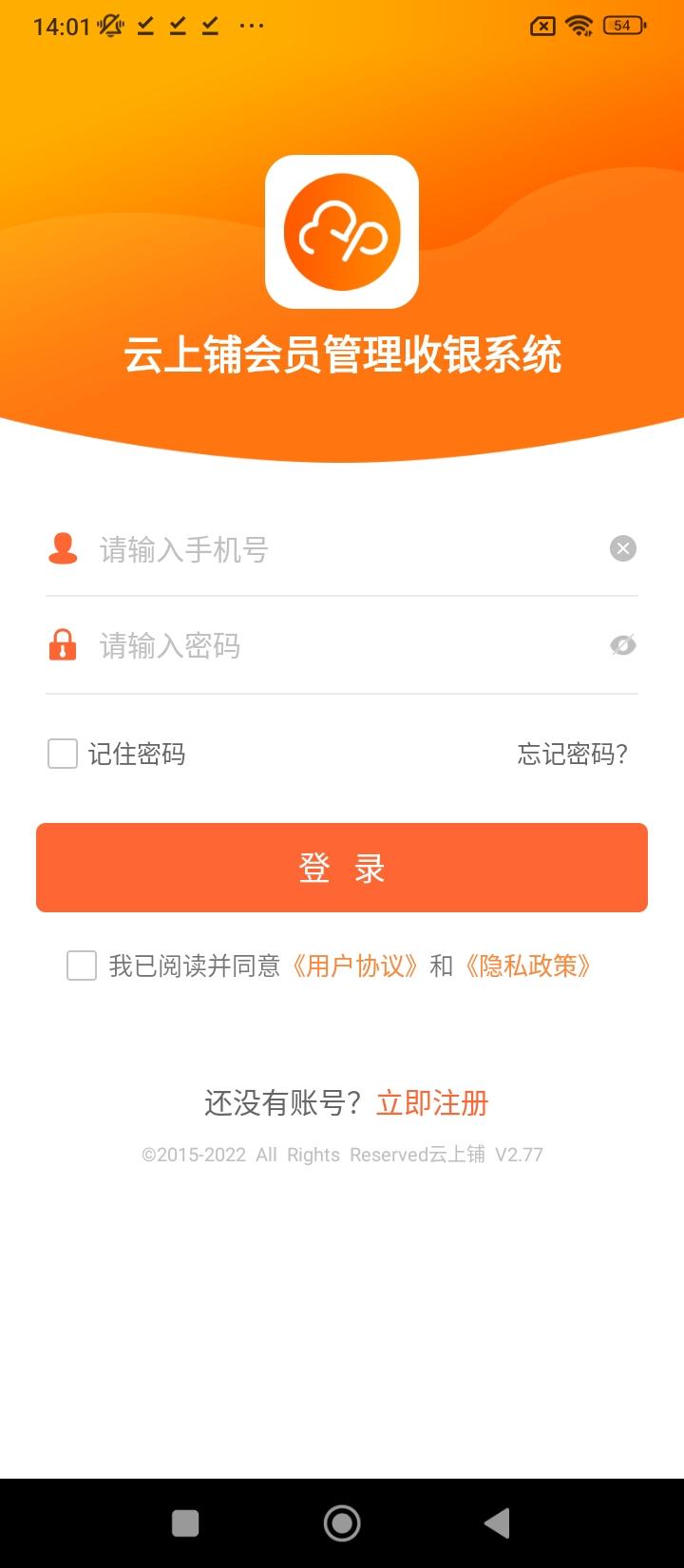Enable the 记住密码 checkbox
684x1568 pixels.
coord(62,754)
